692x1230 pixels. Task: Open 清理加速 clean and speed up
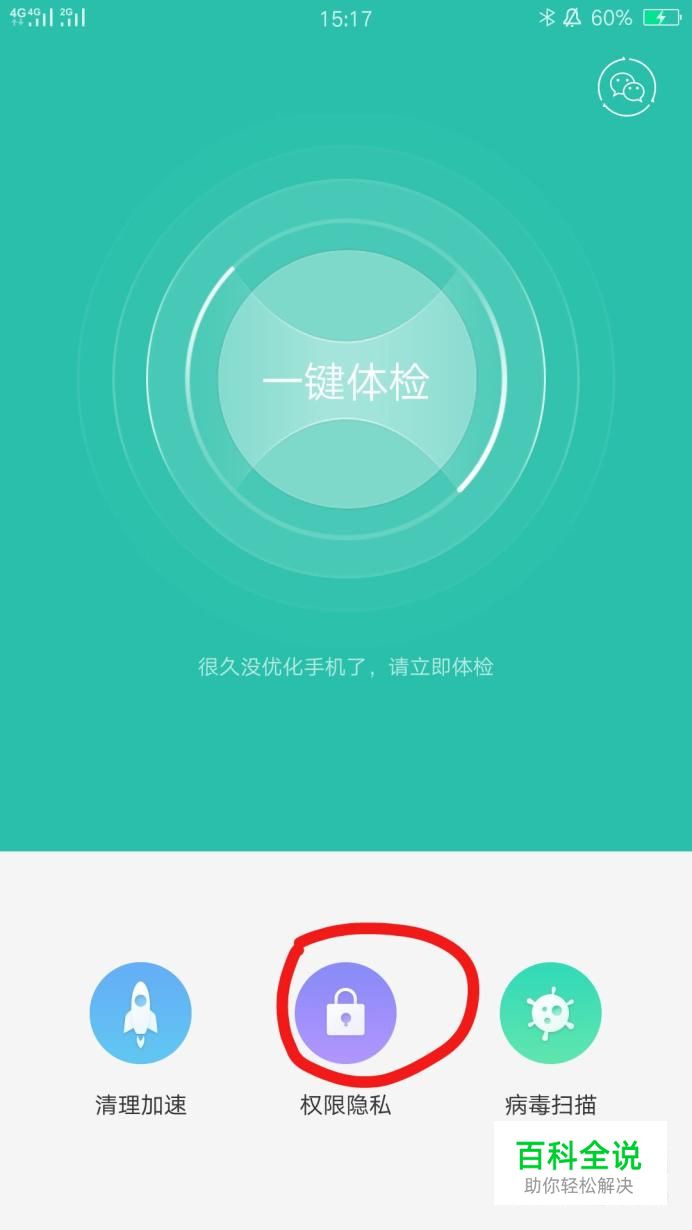pyautogui.click(x=140, y=1013)
